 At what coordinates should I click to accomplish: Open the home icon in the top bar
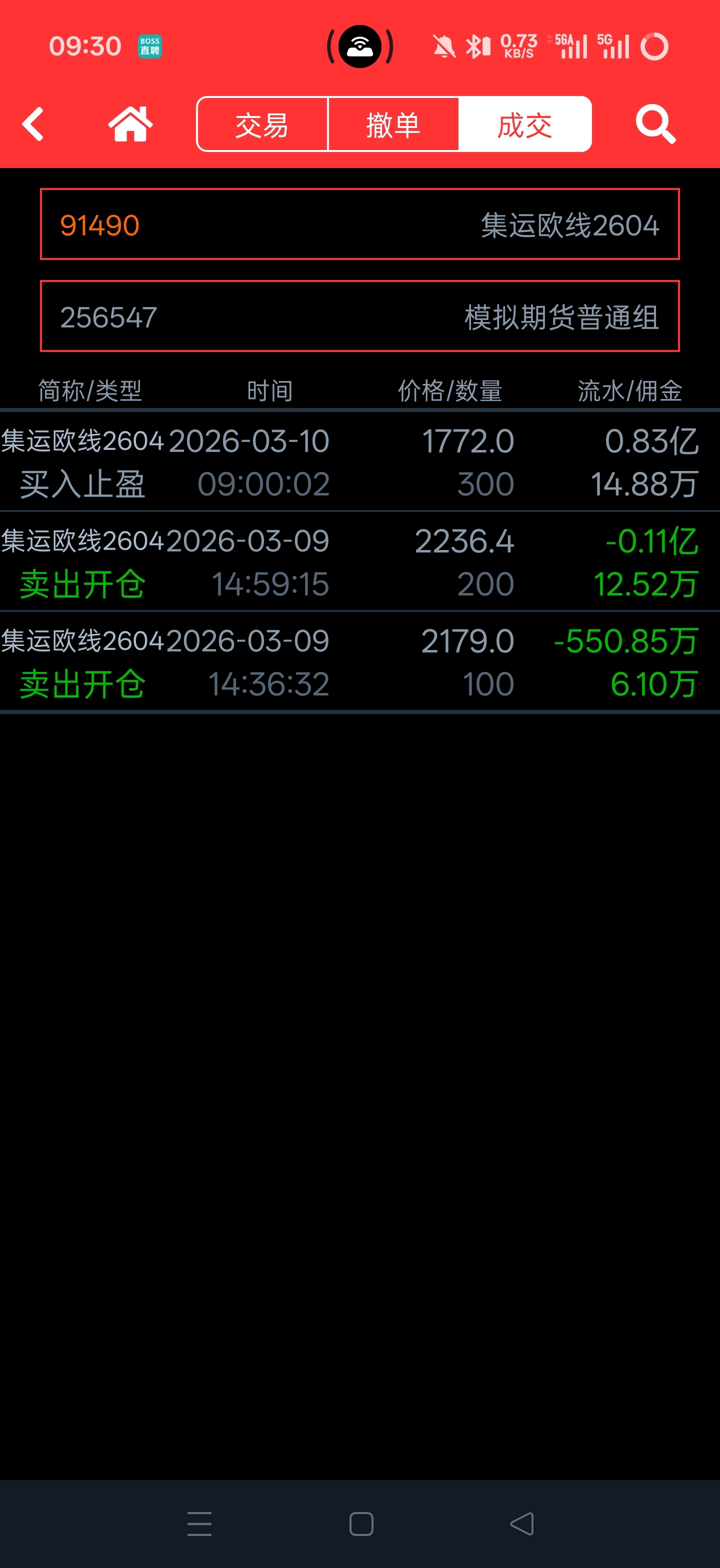click(x=130, y=124)
